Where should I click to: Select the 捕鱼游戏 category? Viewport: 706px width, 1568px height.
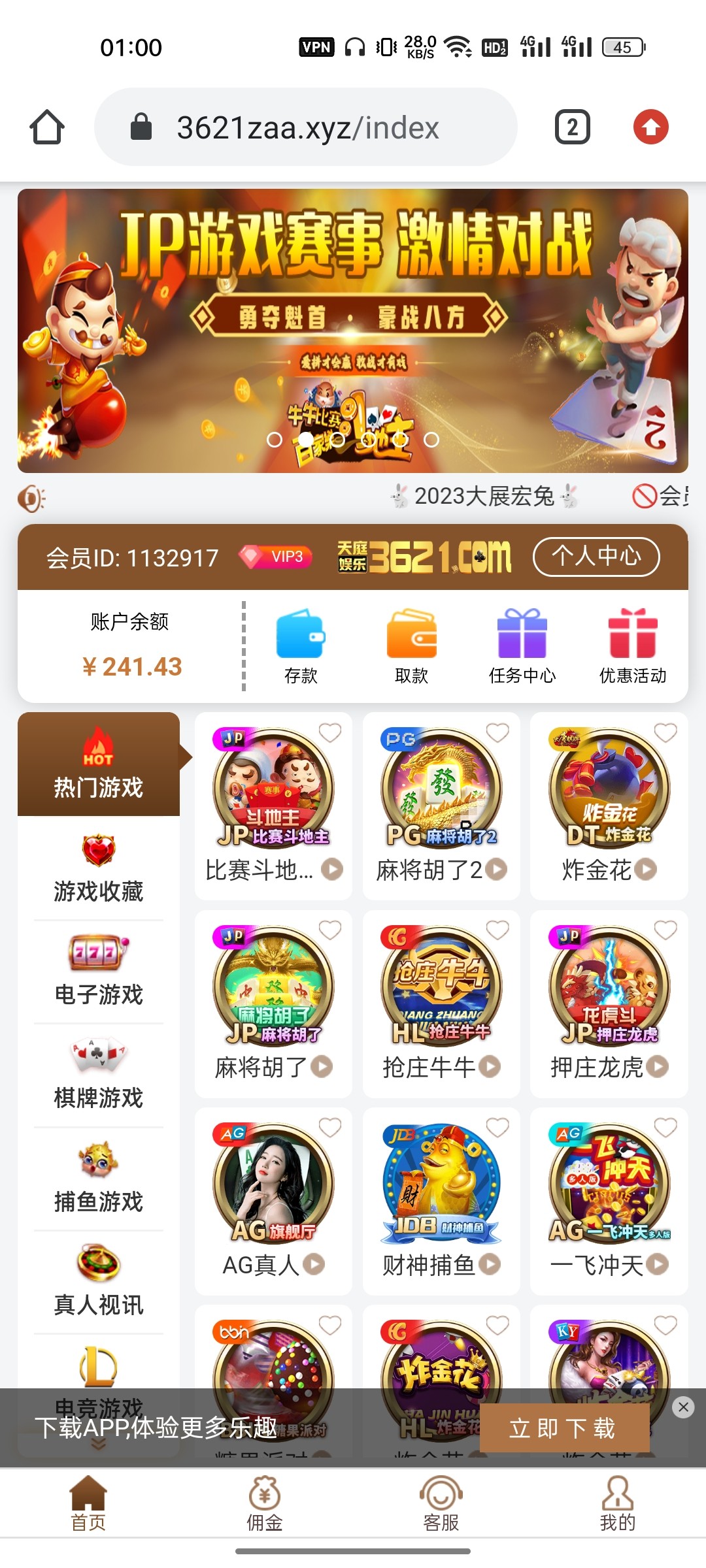(99, 1179)
